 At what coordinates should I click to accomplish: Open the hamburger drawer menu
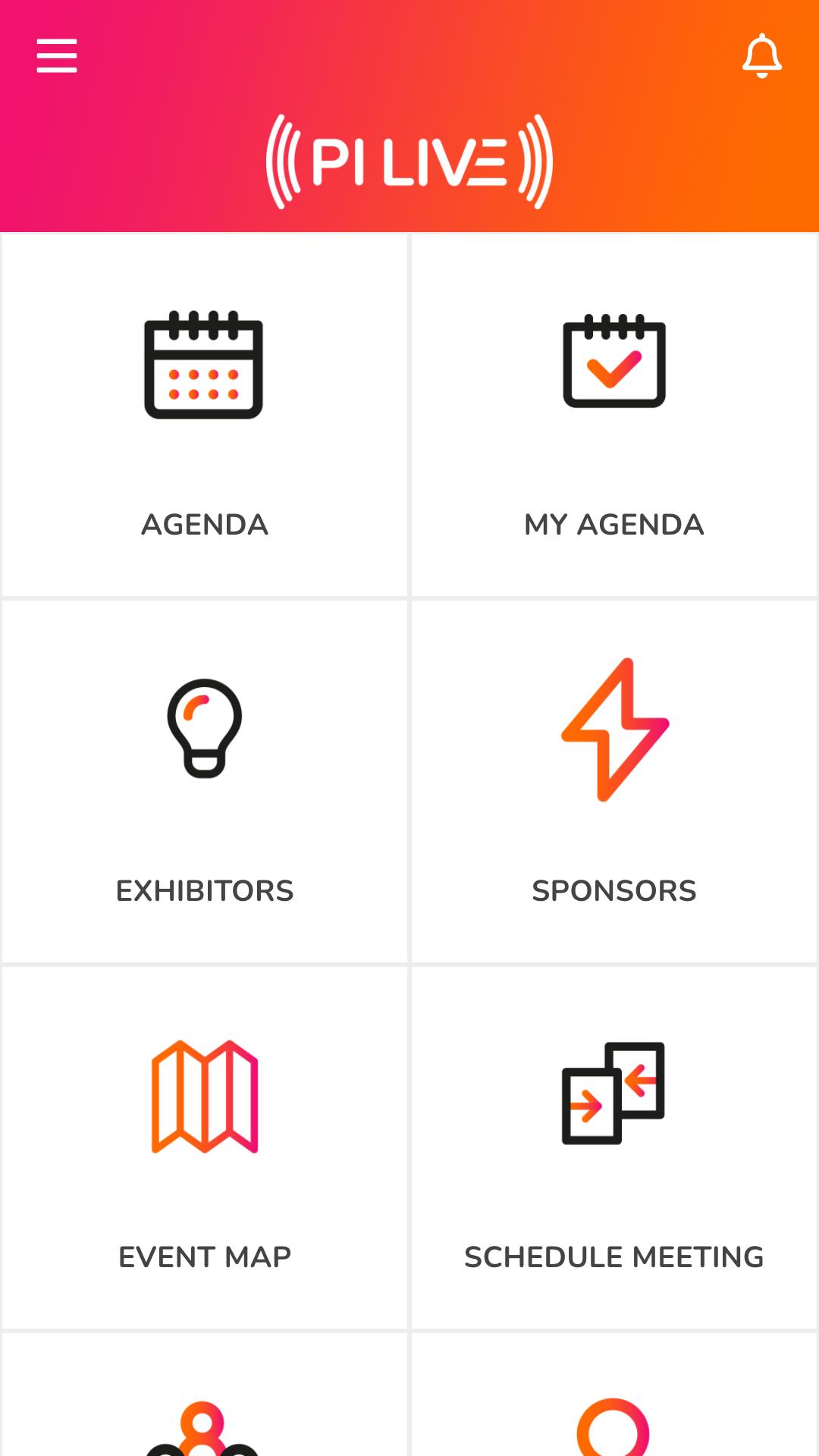[x=57, y=56]
